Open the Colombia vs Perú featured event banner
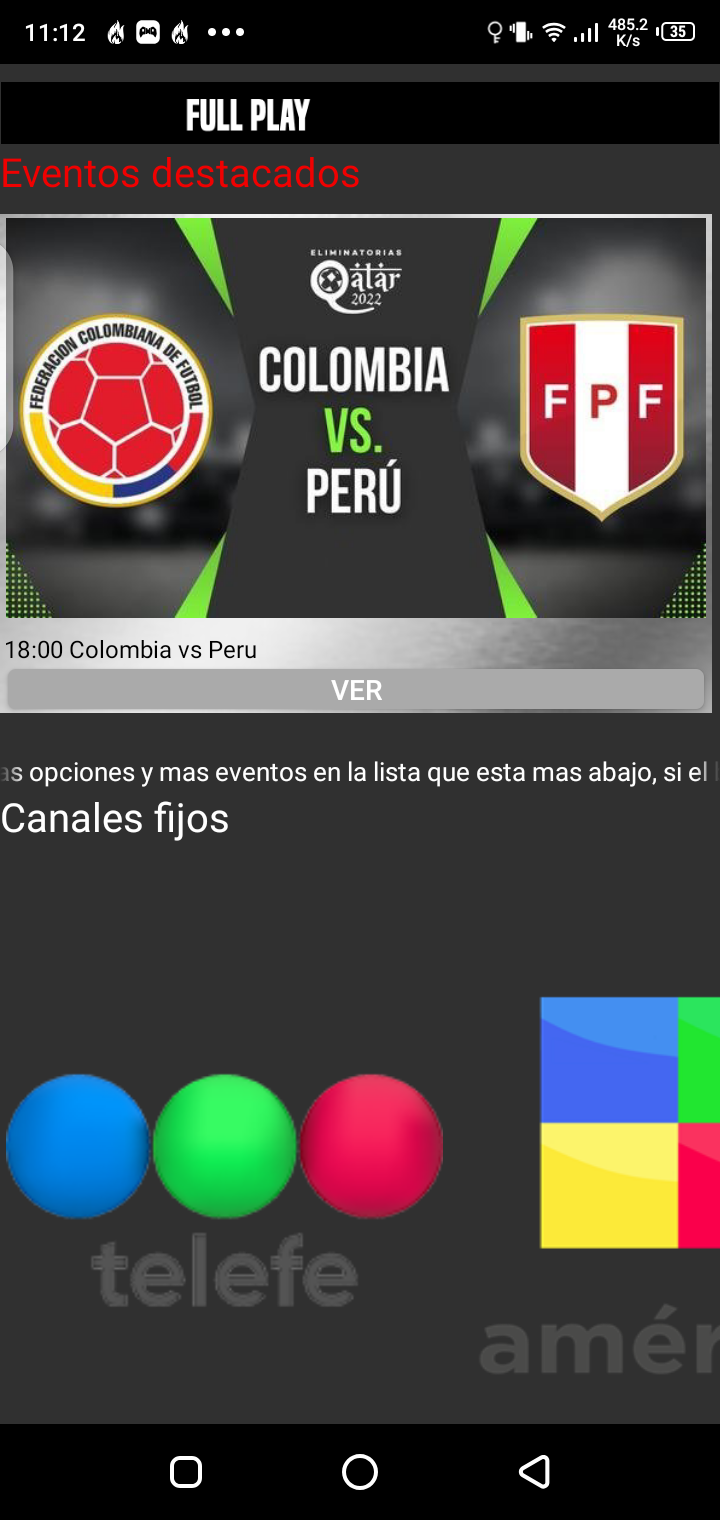 tap(356, 418)
